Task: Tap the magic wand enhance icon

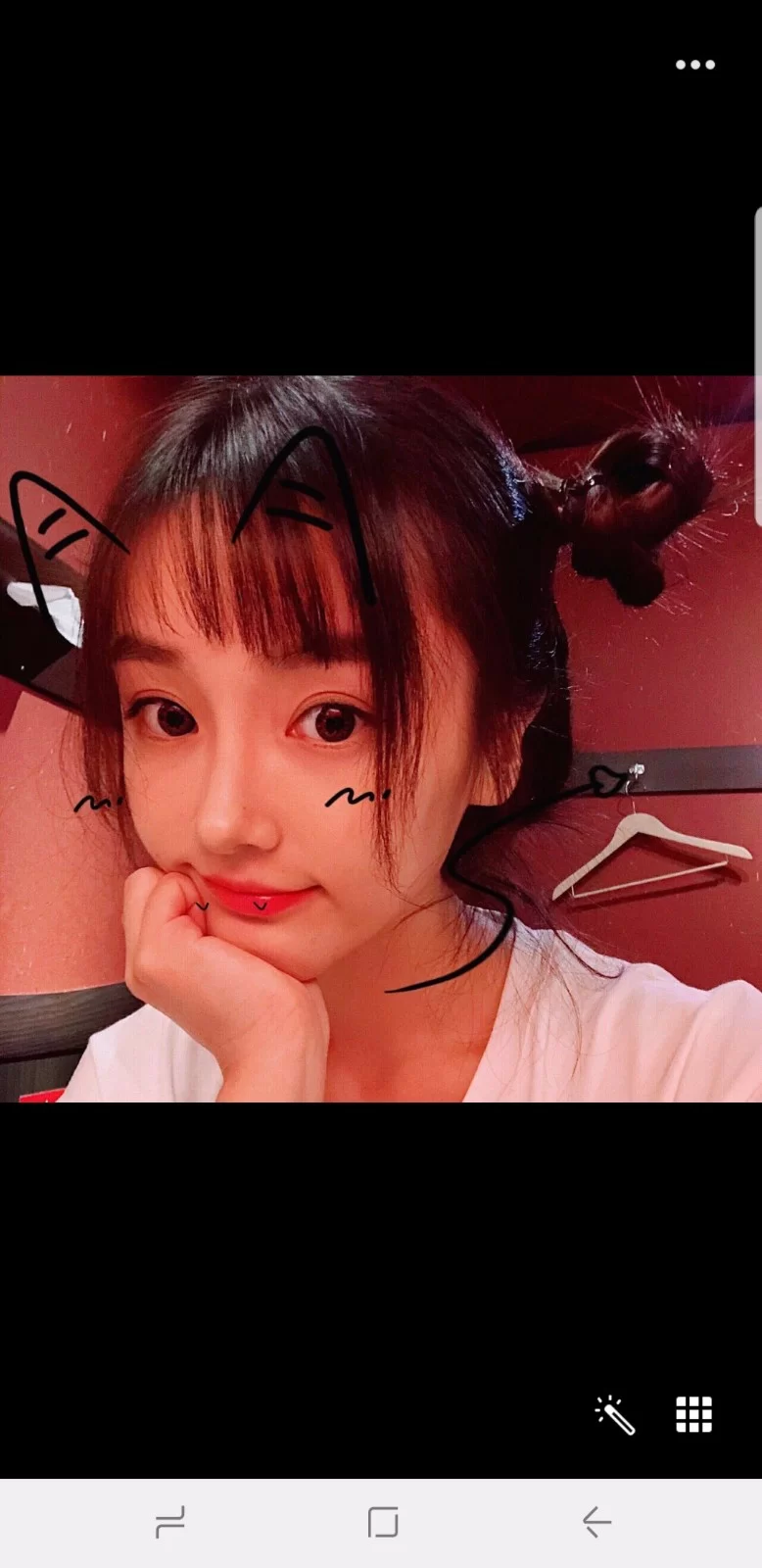Action: click(x=615, y=1415)
